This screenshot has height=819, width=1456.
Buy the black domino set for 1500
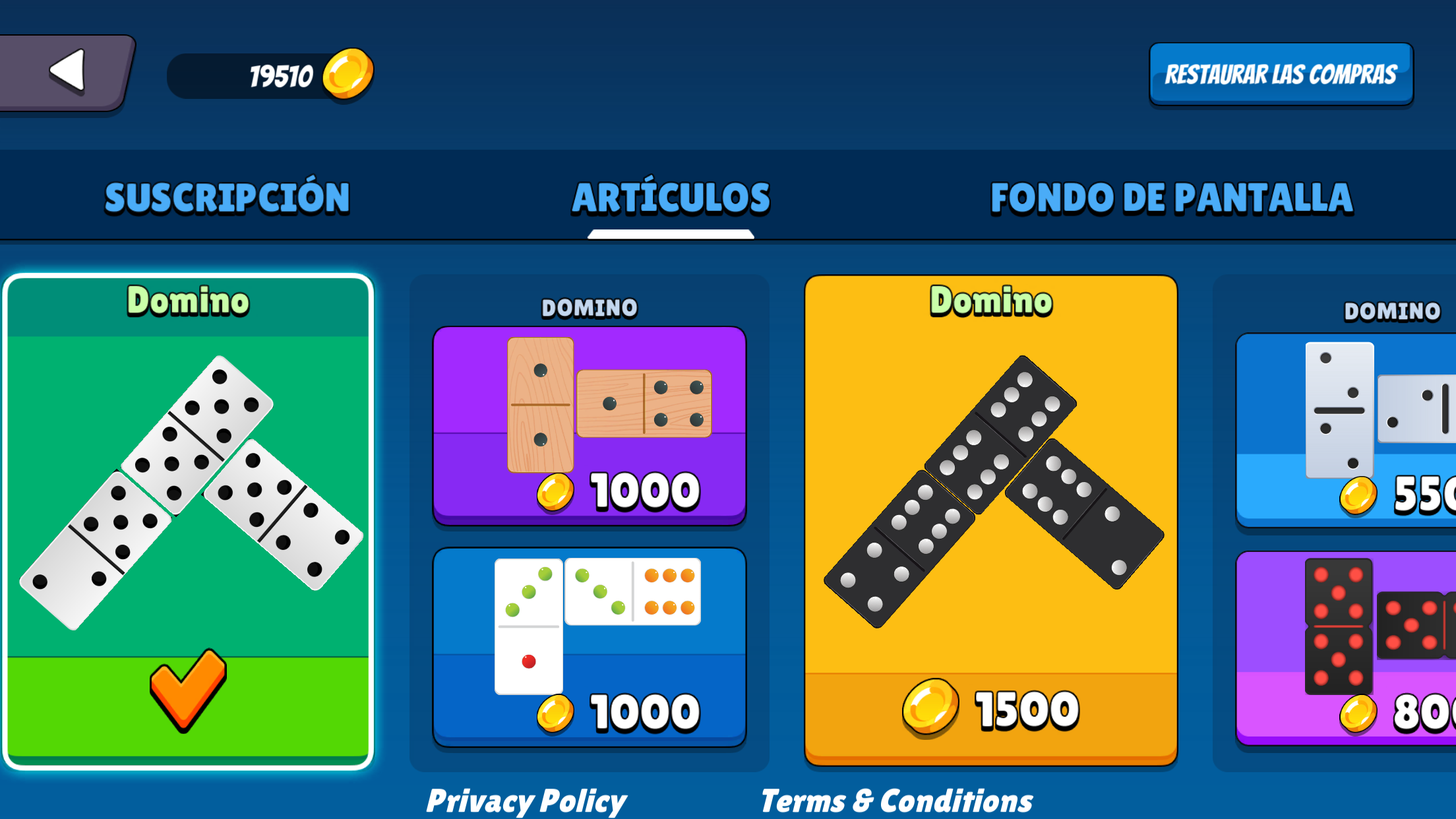pyautogui.click(x=990, y=521)
